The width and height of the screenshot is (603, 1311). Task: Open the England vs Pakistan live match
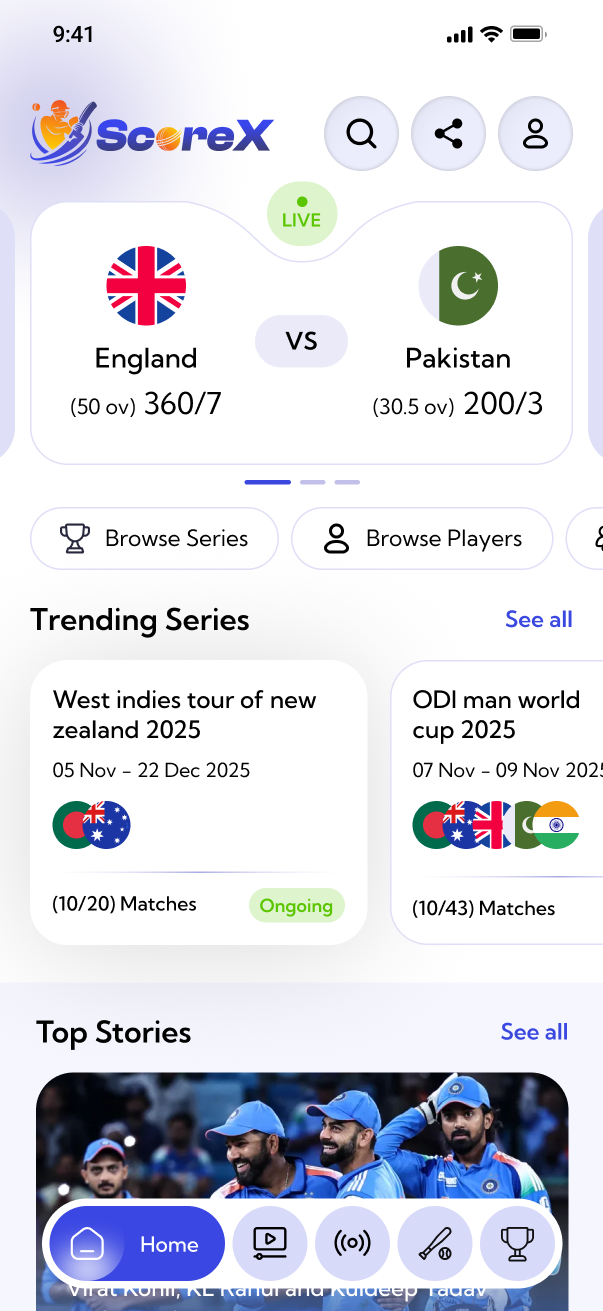pos(301,340)
